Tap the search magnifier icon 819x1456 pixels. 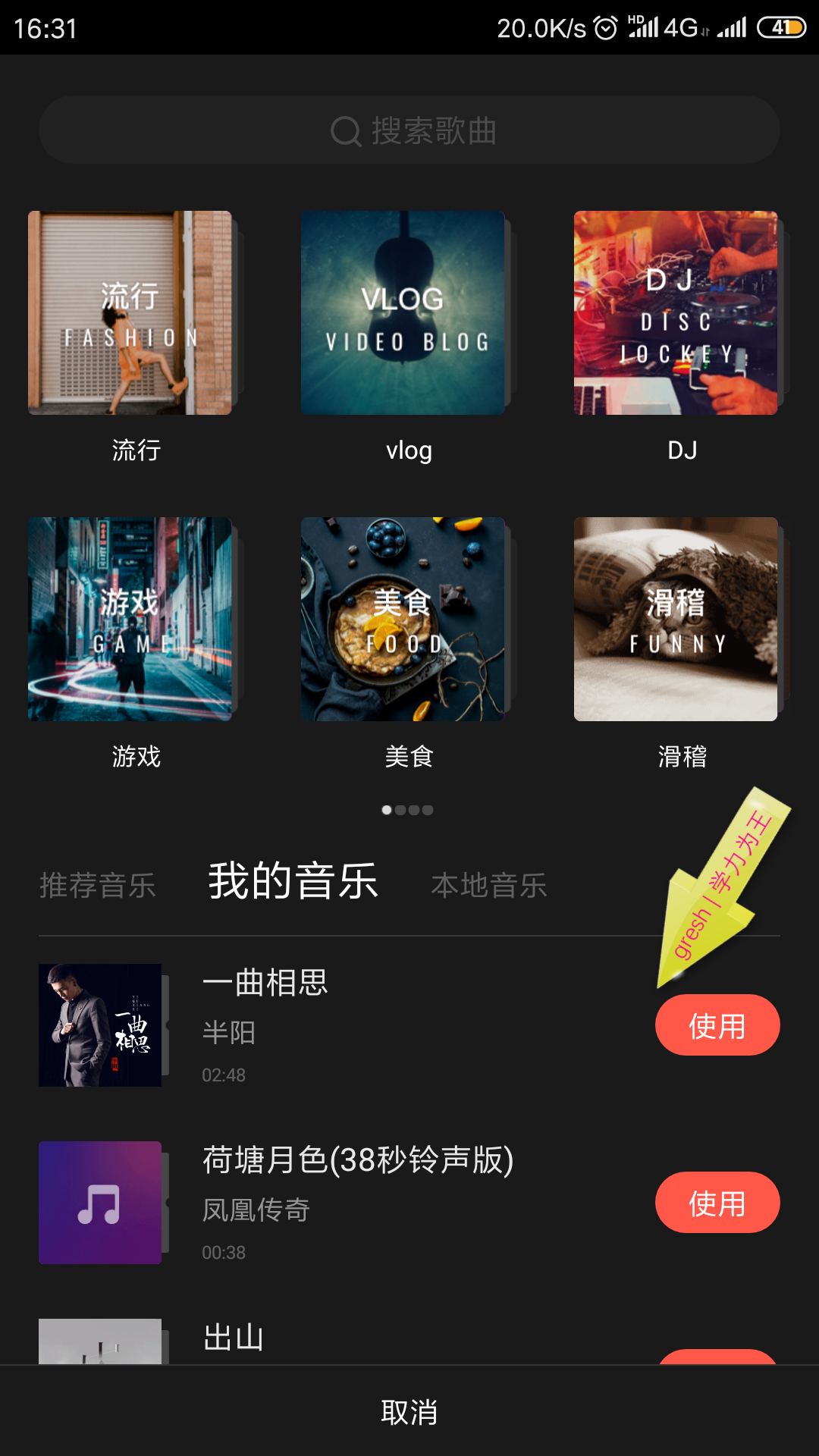point(346,130)
